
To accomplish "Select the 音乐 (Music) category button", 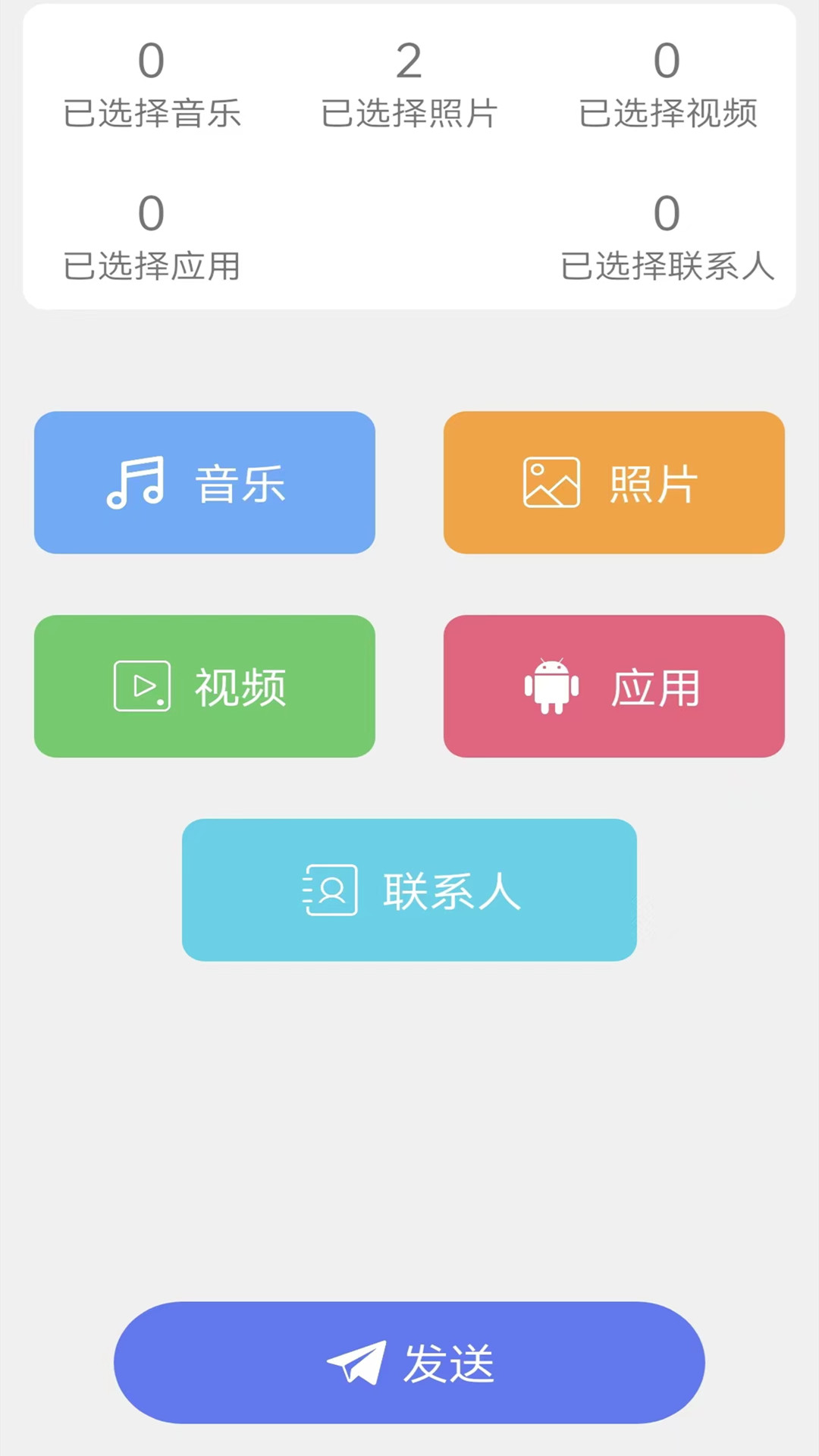I will tap(205, 482).
